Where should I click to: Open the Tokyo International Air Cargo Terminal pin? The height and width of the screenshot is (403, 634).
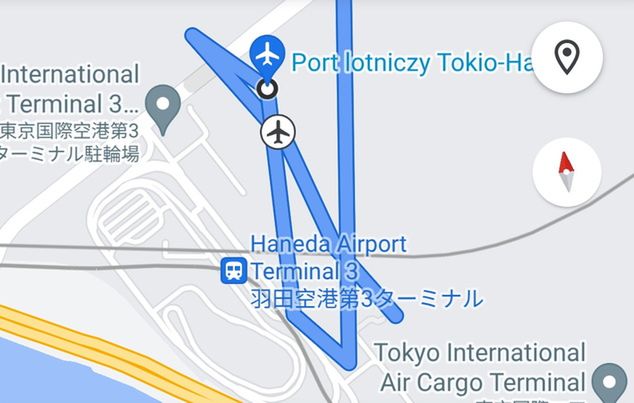[609, 382]
